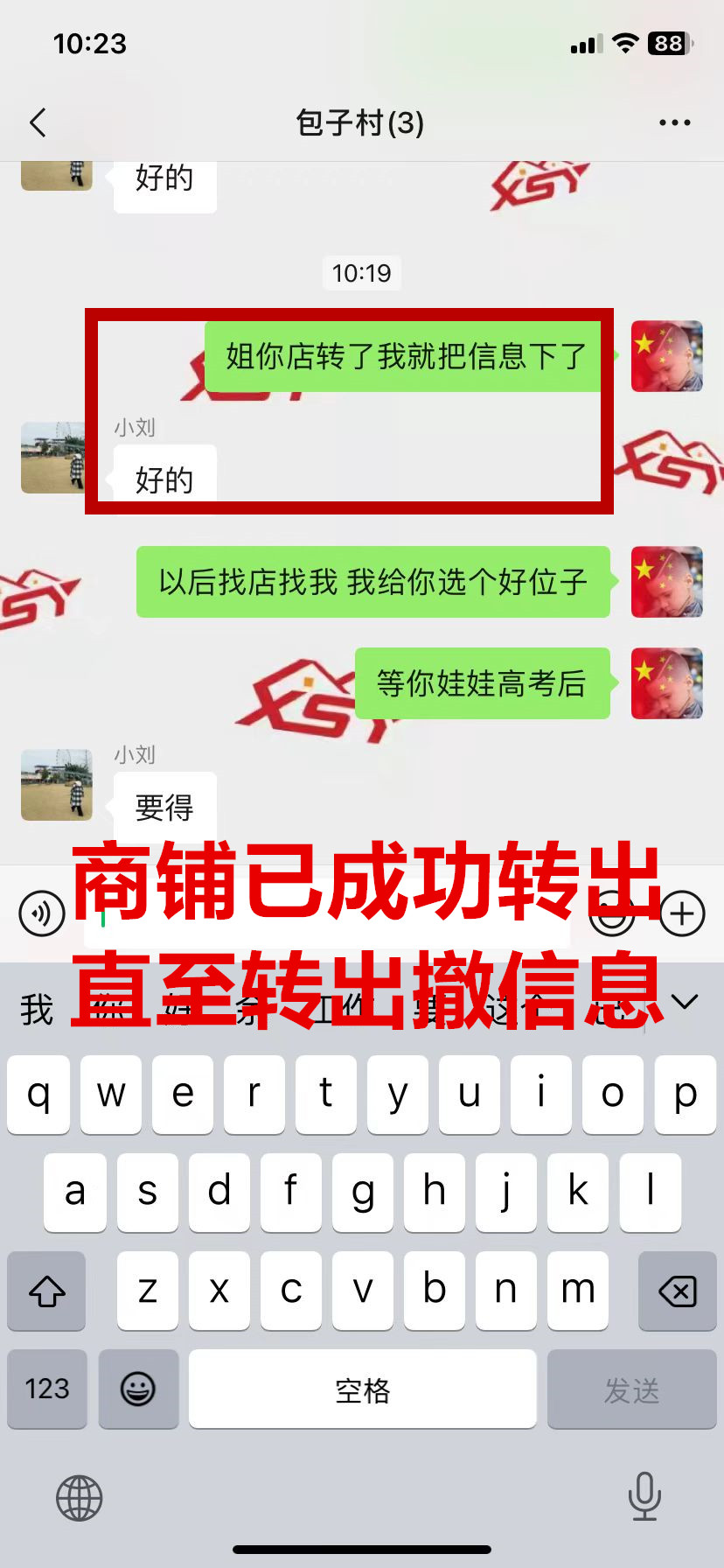
Task: Pick the 我 keyboard suggestion
Action: click(37, 1011)
